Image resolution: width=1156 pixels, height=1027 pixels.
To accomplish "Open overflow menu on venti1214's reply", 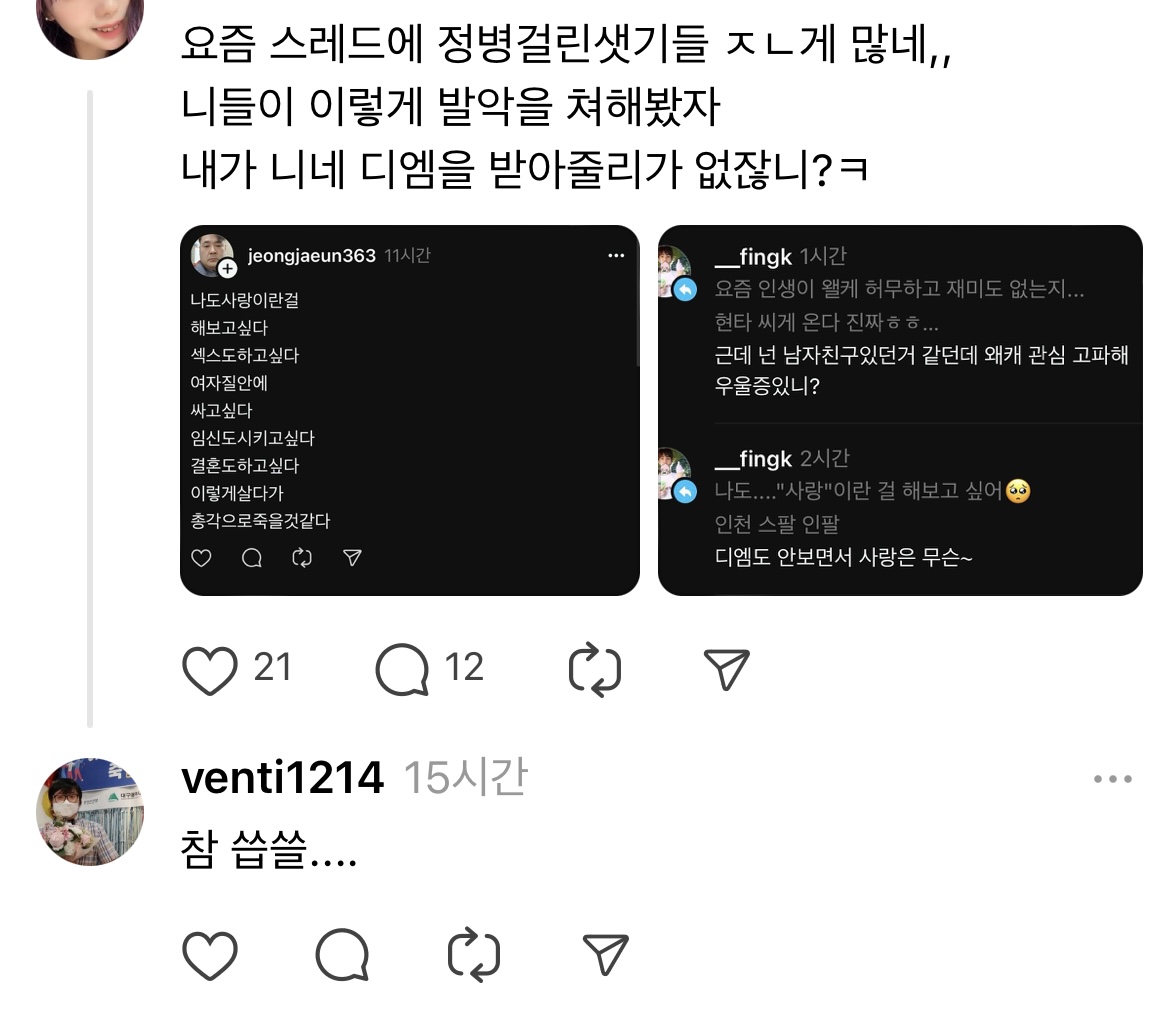I will click(1112, 779).
